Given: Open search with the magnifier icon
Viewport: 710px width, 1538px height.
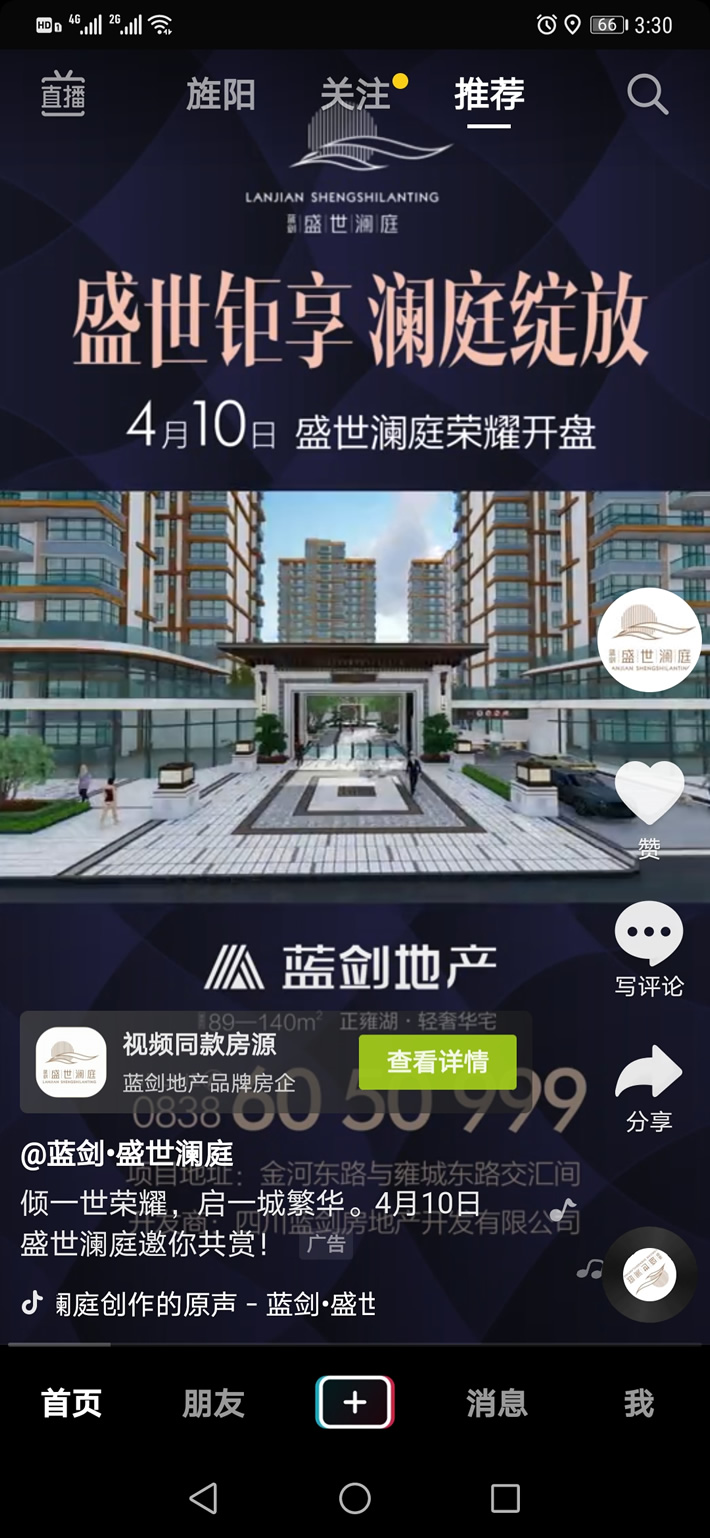Looking at the screenshot, I should (647, 95).
